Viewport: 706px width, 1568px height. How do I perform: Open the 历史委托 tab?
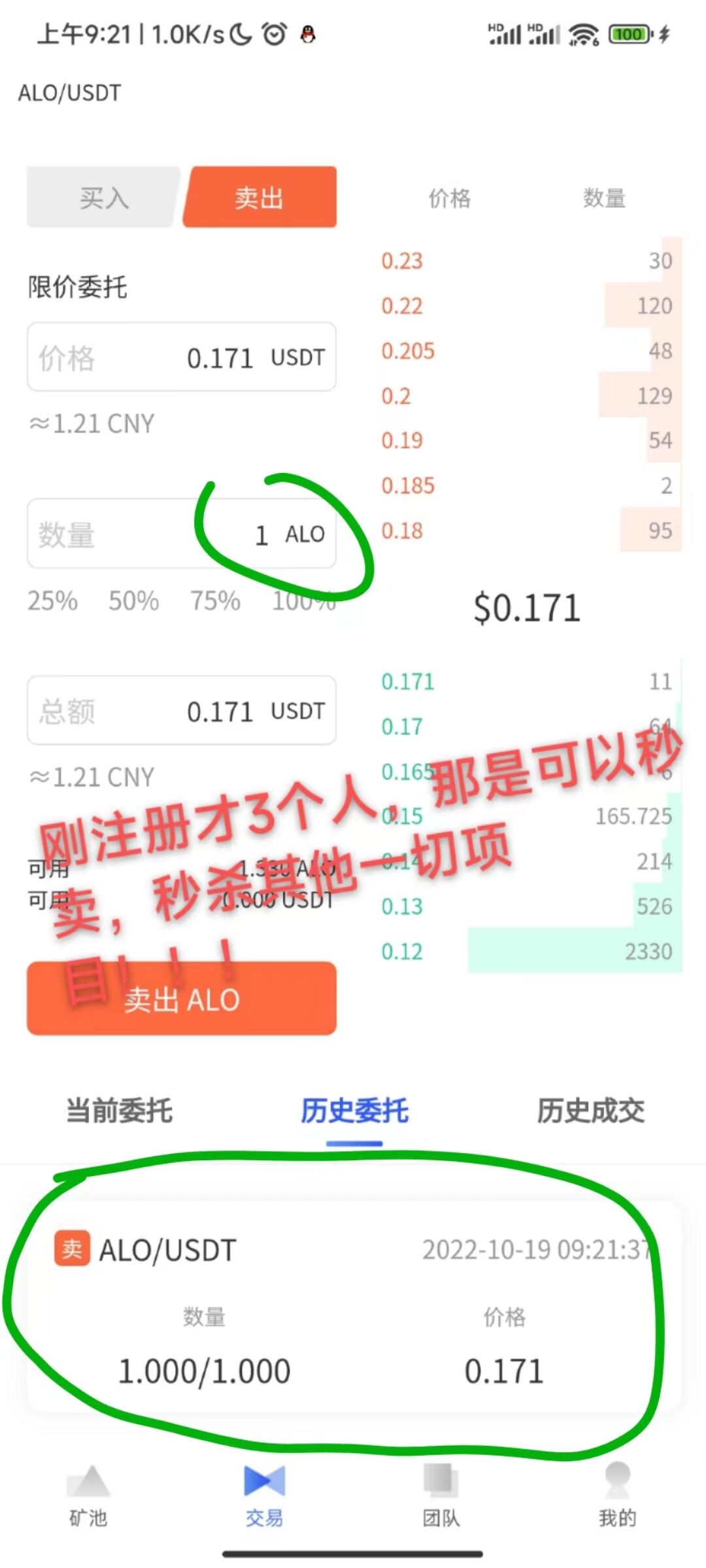click(x=354, y=1111)
